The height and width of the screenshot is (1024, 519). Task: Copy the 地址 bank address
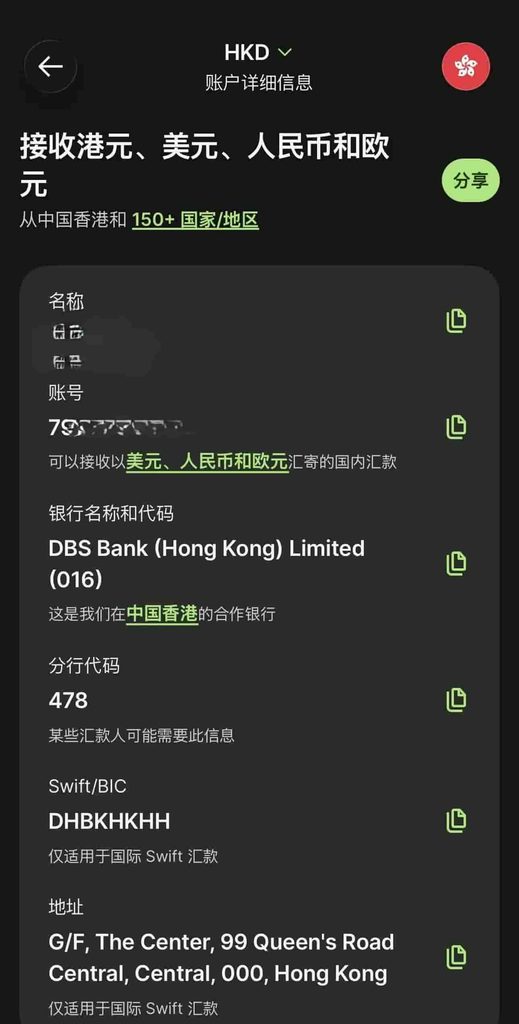click(x=456, y=957)
